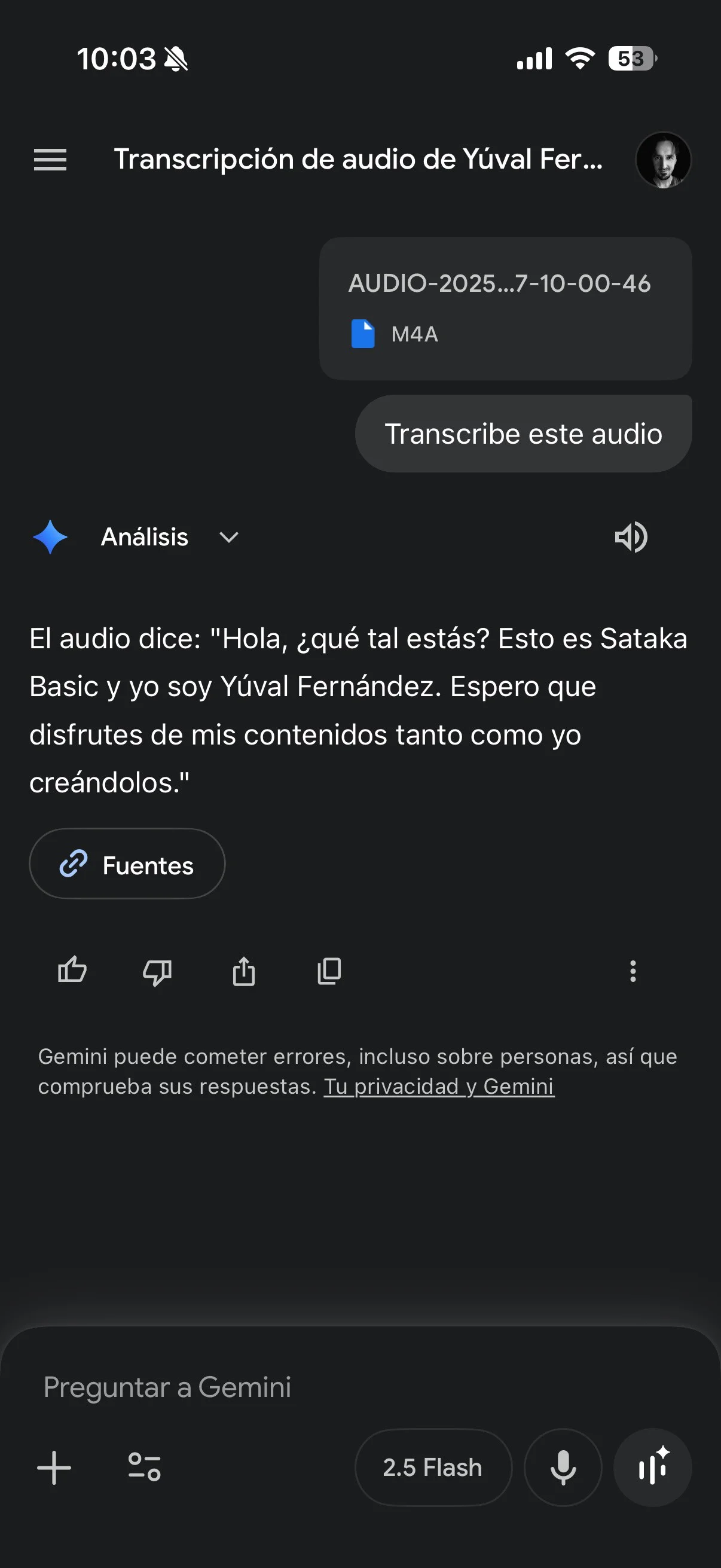Open more options for the response
This screenshot has width=721, height=1568.
tap(633, 971)
